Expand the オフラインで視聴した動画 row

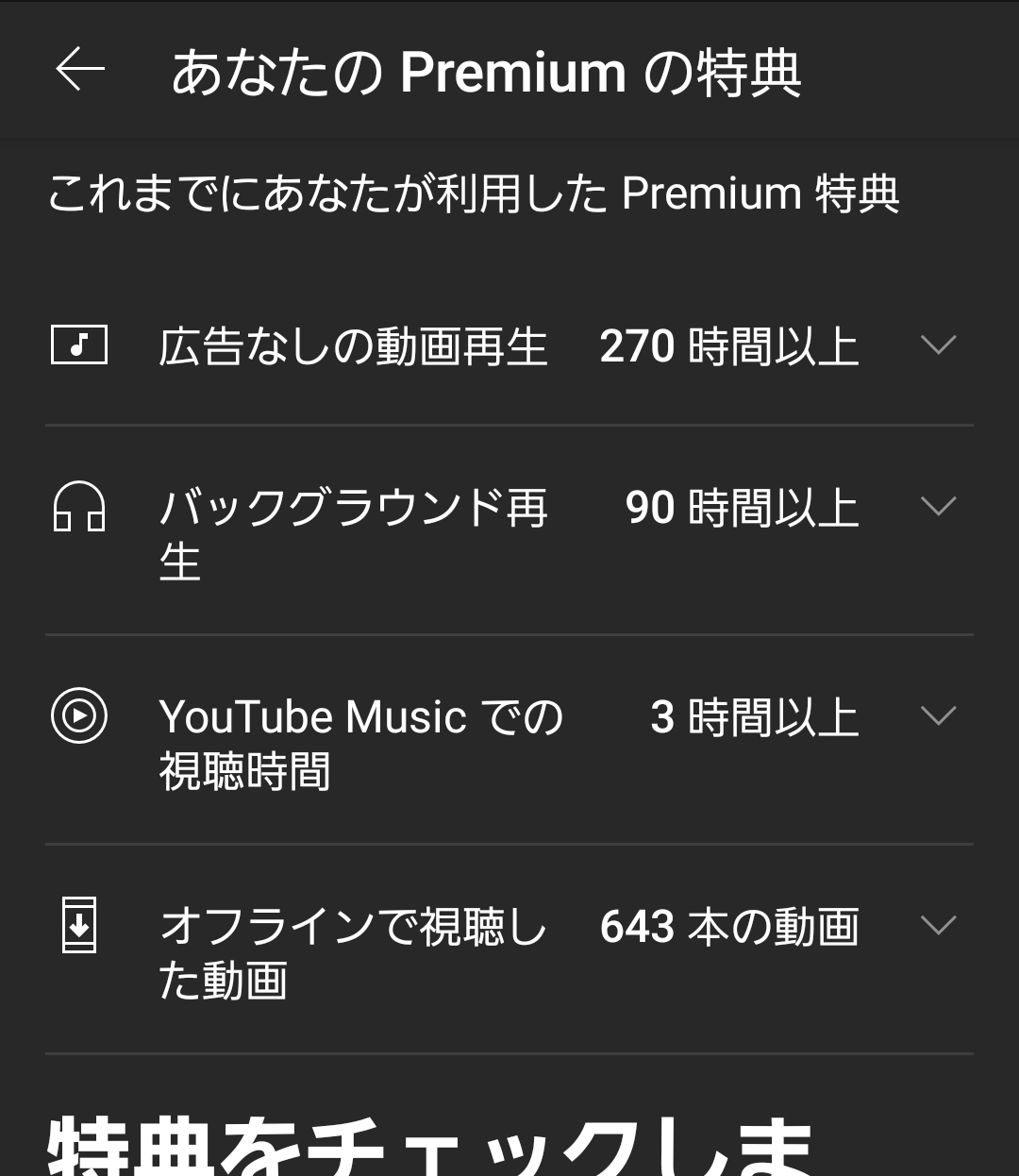(x=938, y=926)
